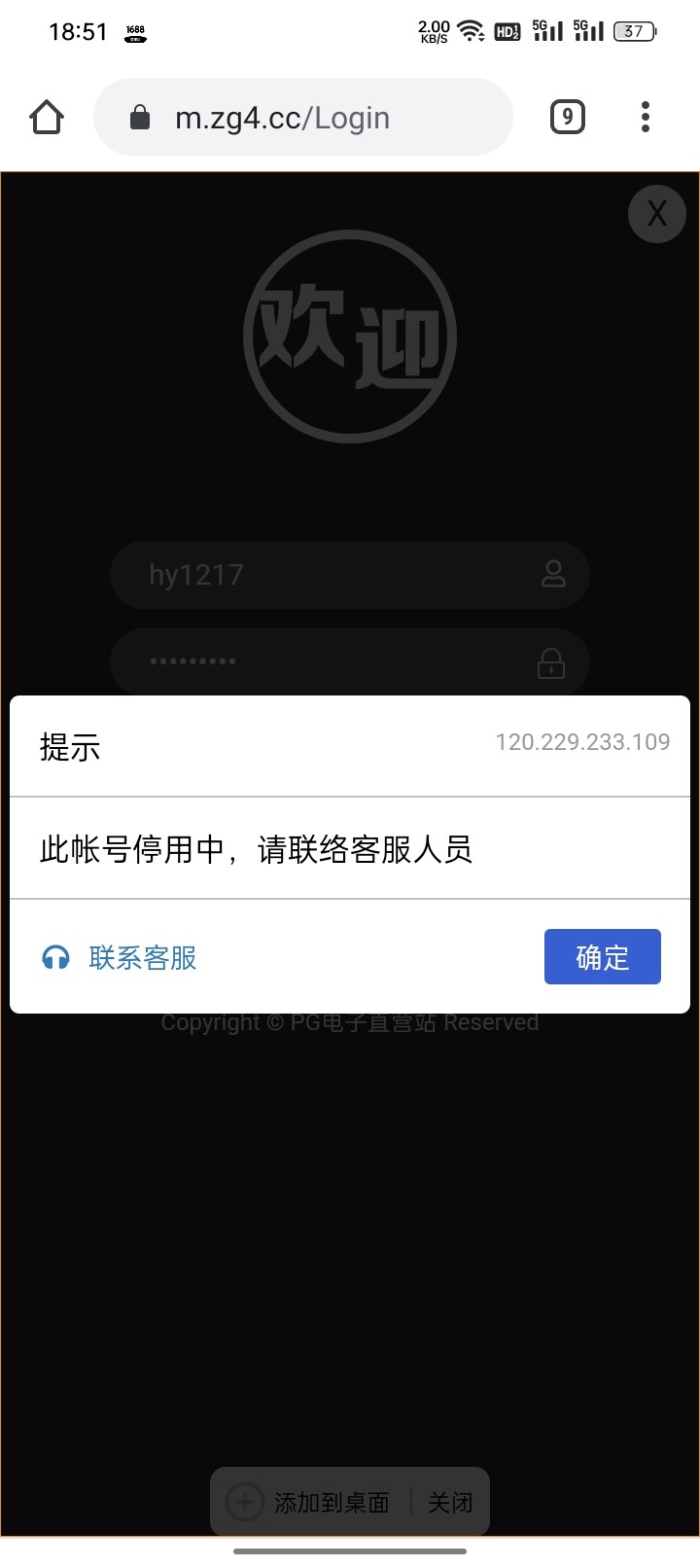Open the browser tab switcher showing 9
Screen dimensions: 700x1568
coord(567,116)
